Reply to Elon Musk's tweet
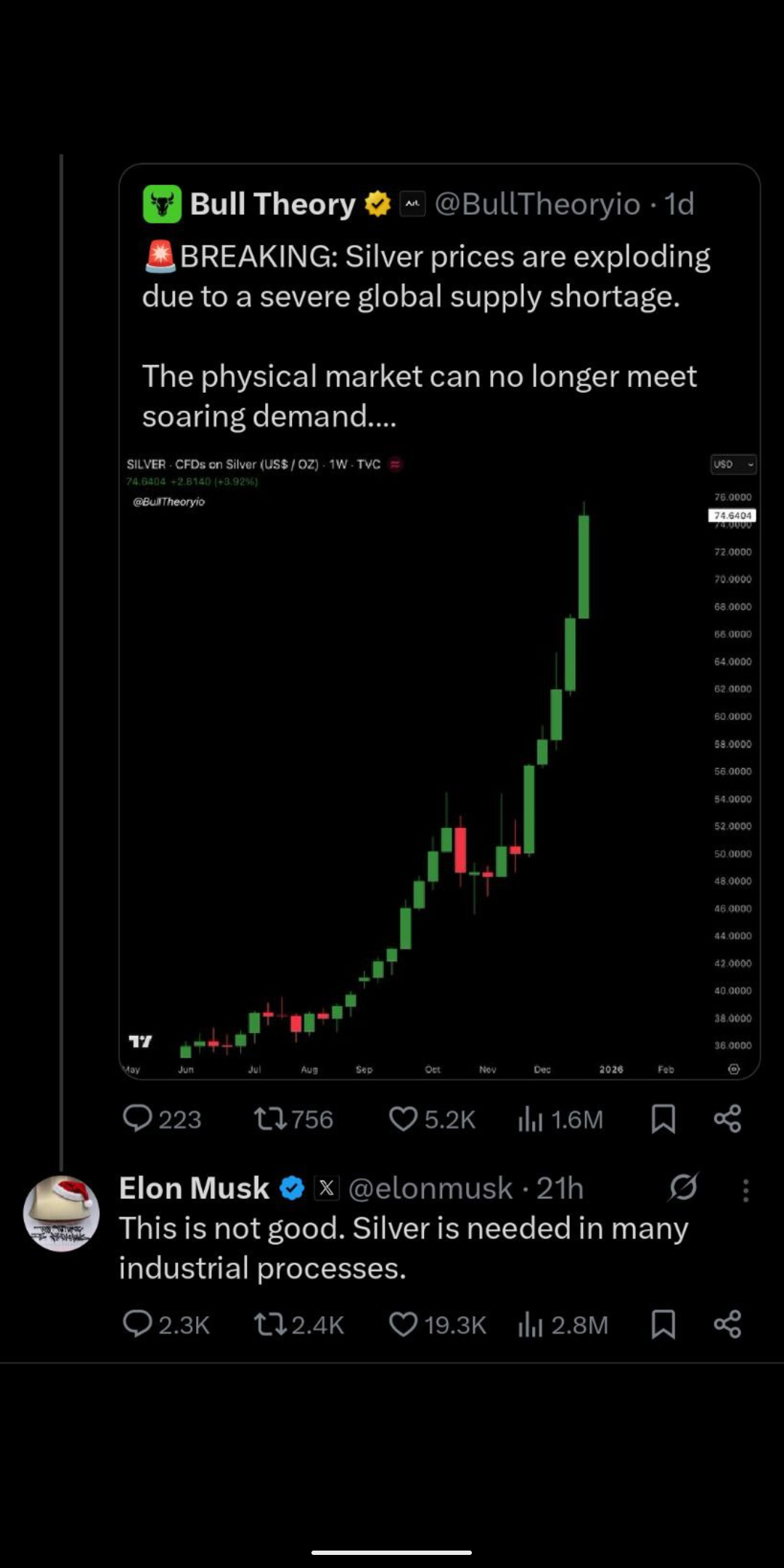 (x=137, y=1324)
